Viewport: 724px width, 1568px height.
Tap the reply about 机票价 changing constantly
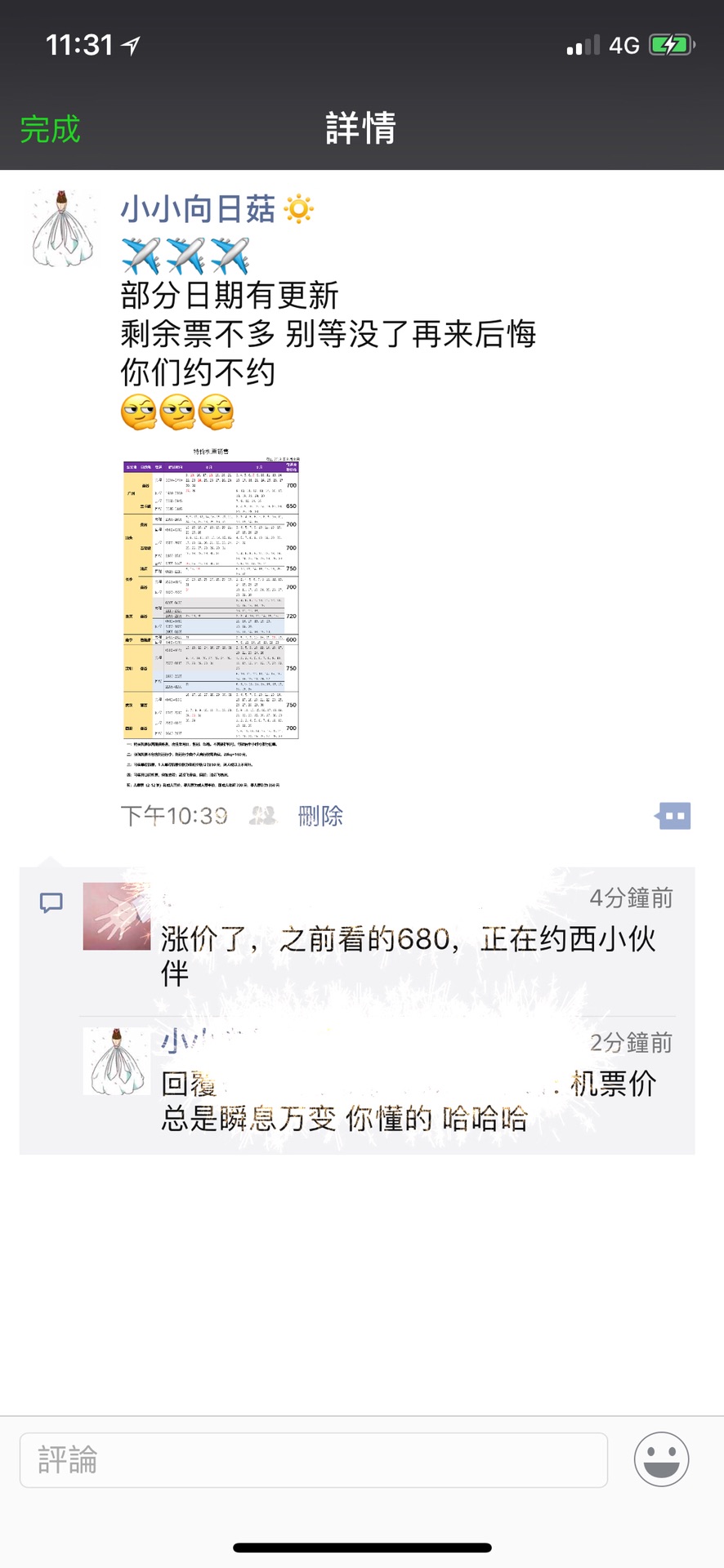[x=409, y=1101]
